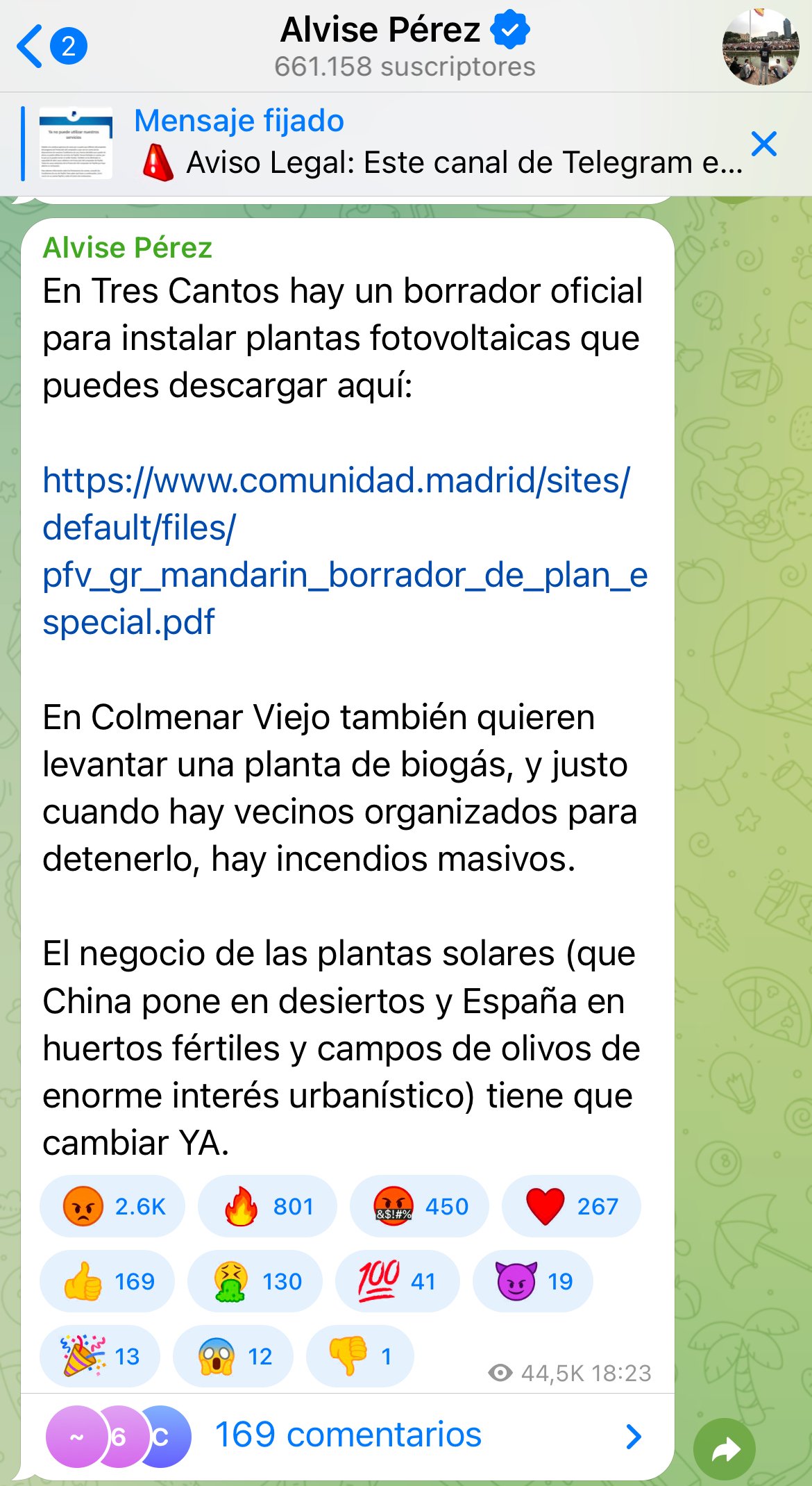This screenshot has height=1486, width=812.
Task: React with the angry face emoji 2.6K
Action: (x=112, y=1206)
